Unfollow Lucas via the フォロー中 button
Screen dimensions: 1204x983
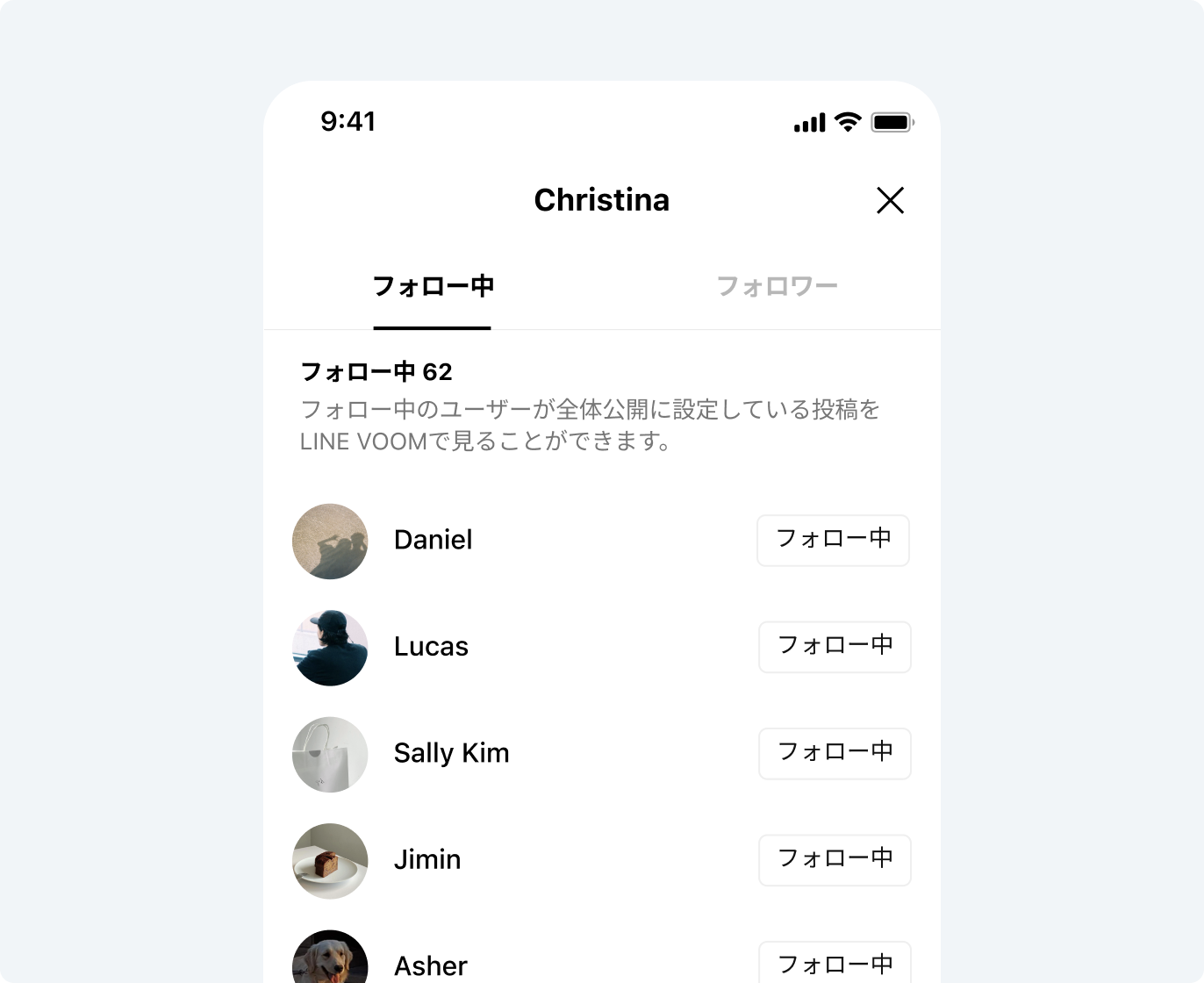[835, 647]
